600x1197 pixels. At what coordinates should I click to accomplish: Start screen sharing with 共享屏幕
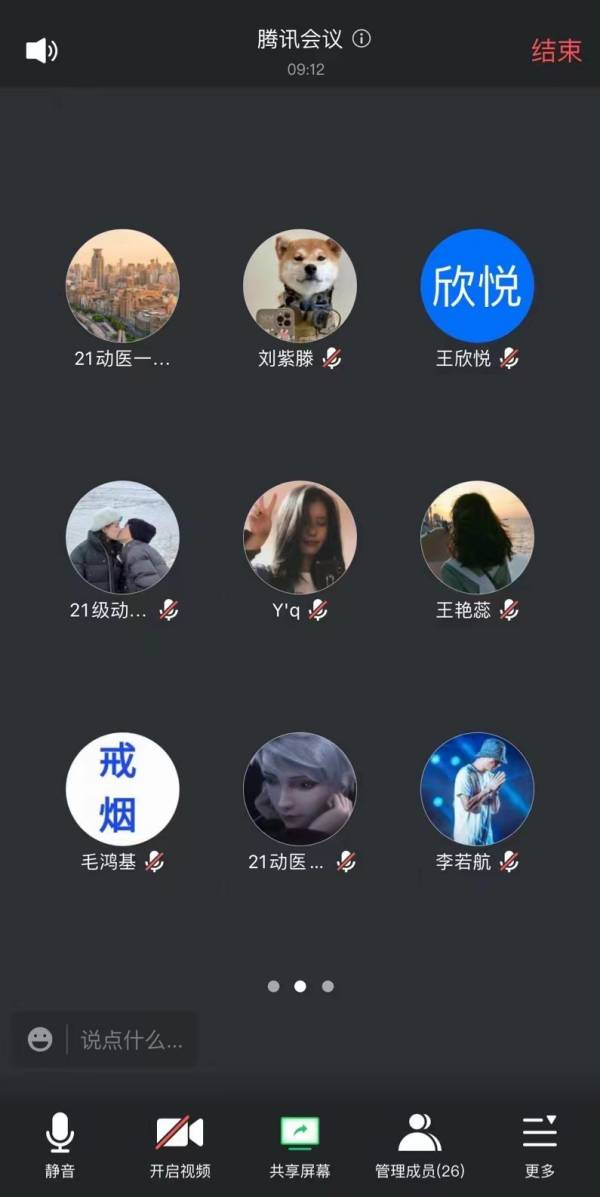point(300,1145)
